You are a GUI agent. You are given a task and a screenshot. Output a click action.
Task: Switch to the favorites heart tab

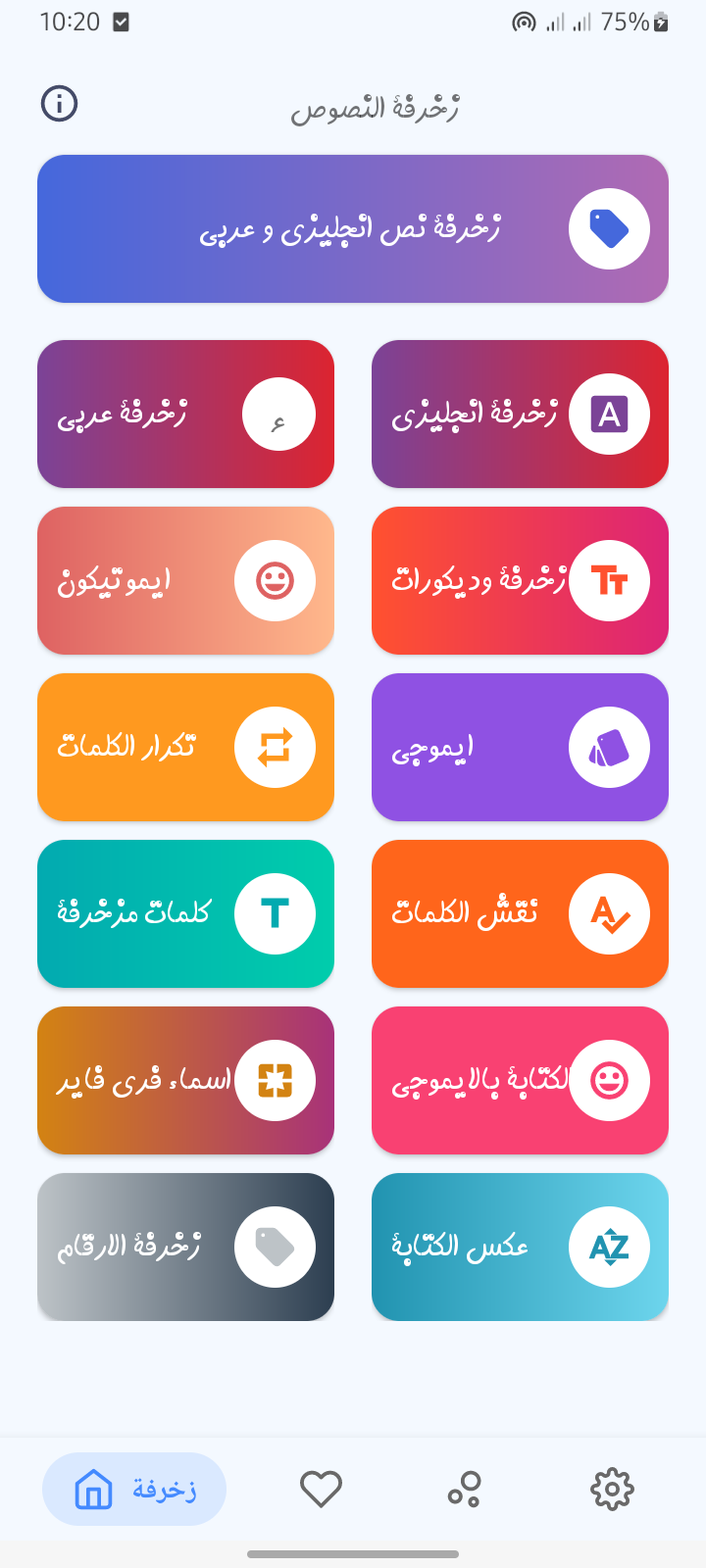click(321, 1490)
